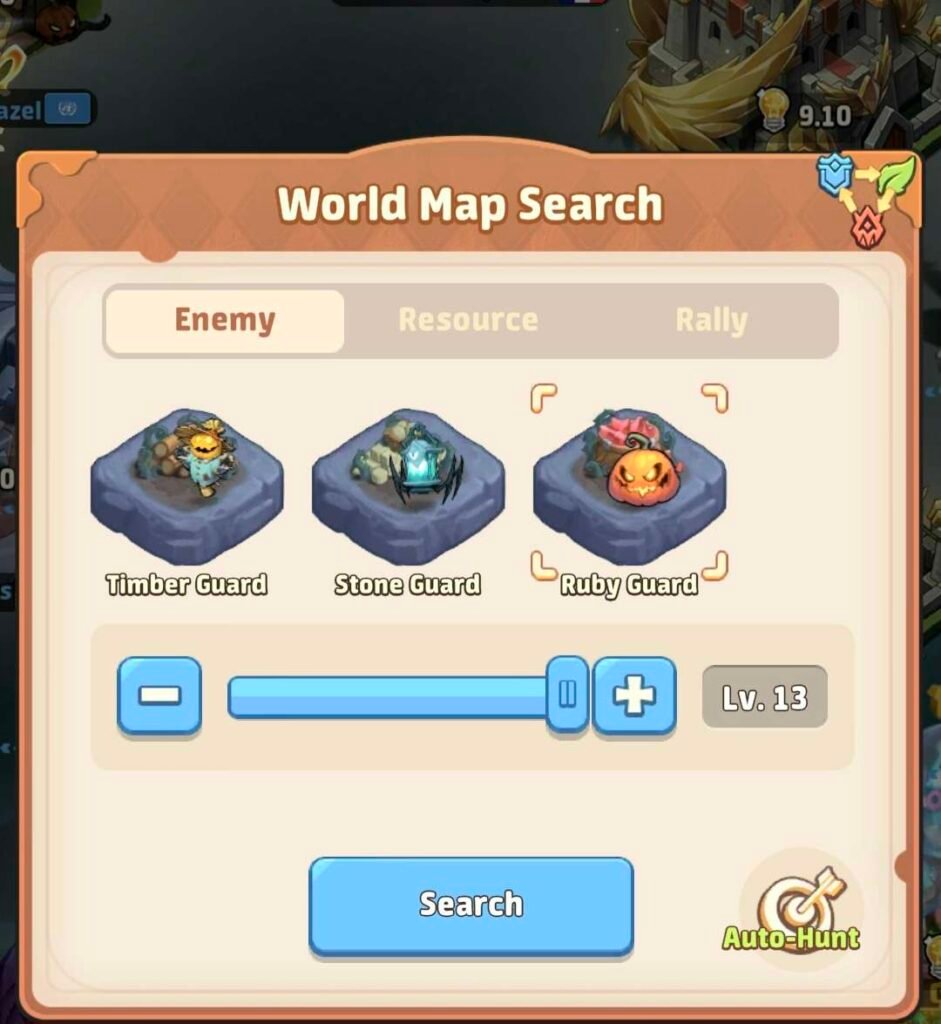
Task: Select the Ruby Guard enemy
Action: point(629,490)
